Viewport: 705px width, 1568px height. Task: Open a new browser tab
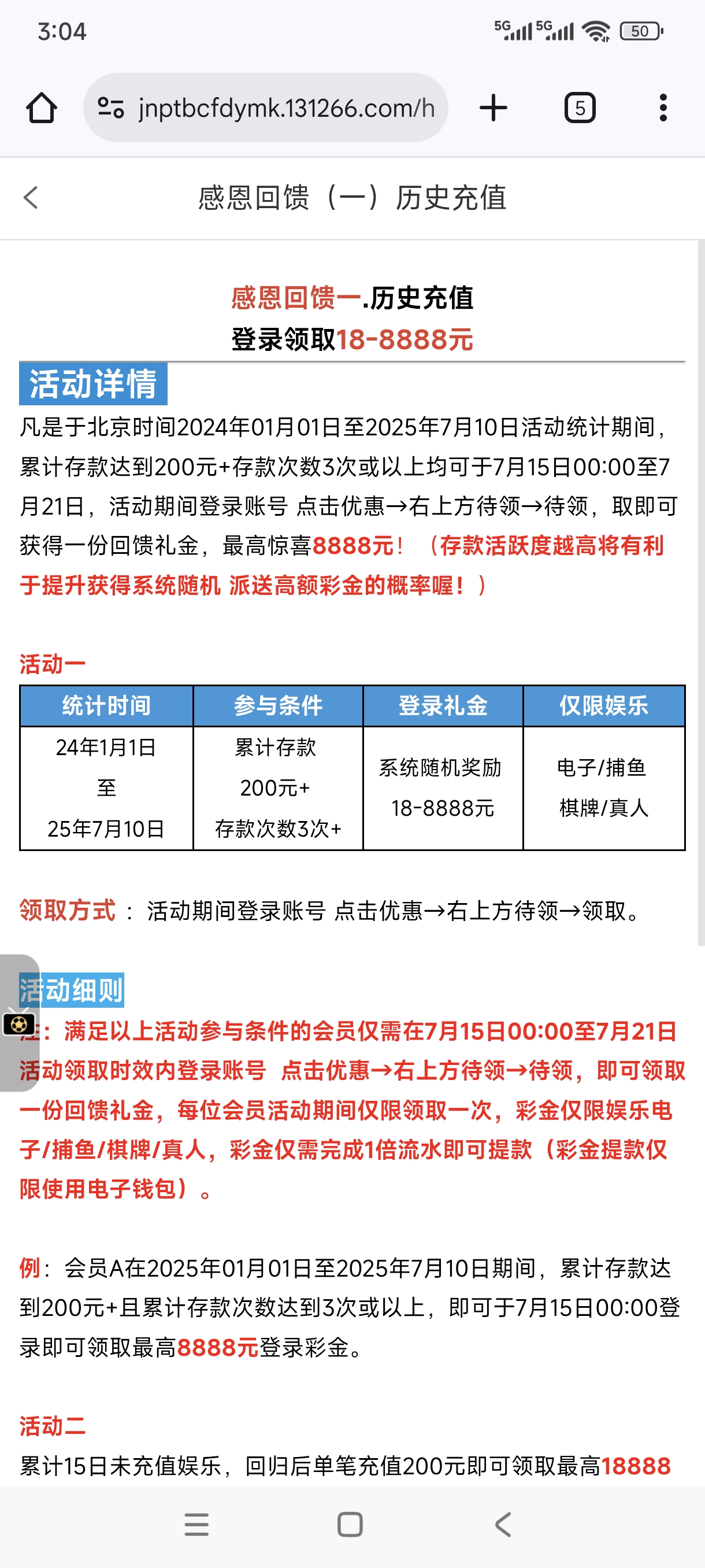point(493,108)
